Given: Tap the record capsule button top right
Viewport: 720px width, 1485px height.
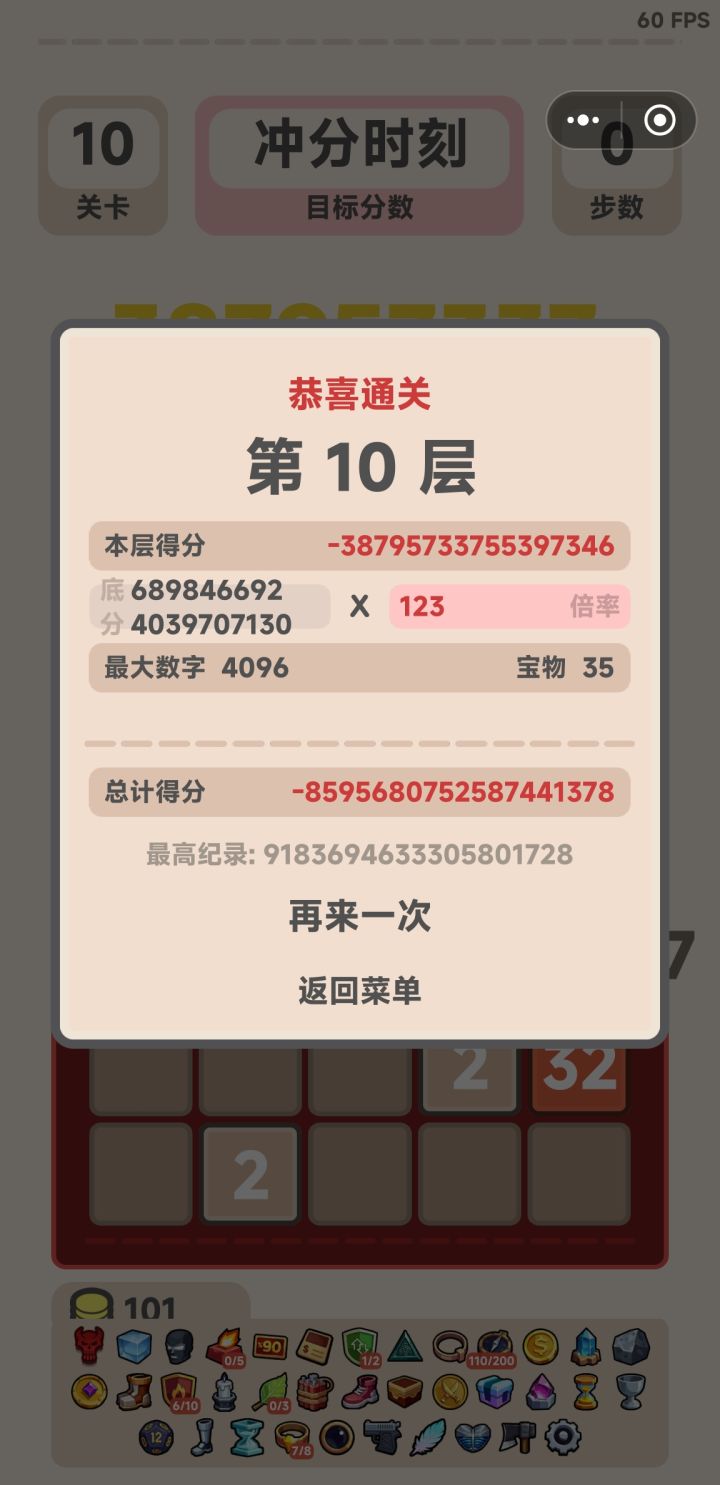Looking at the screenshot, I should pyautogui.click(x=659, y=121).
